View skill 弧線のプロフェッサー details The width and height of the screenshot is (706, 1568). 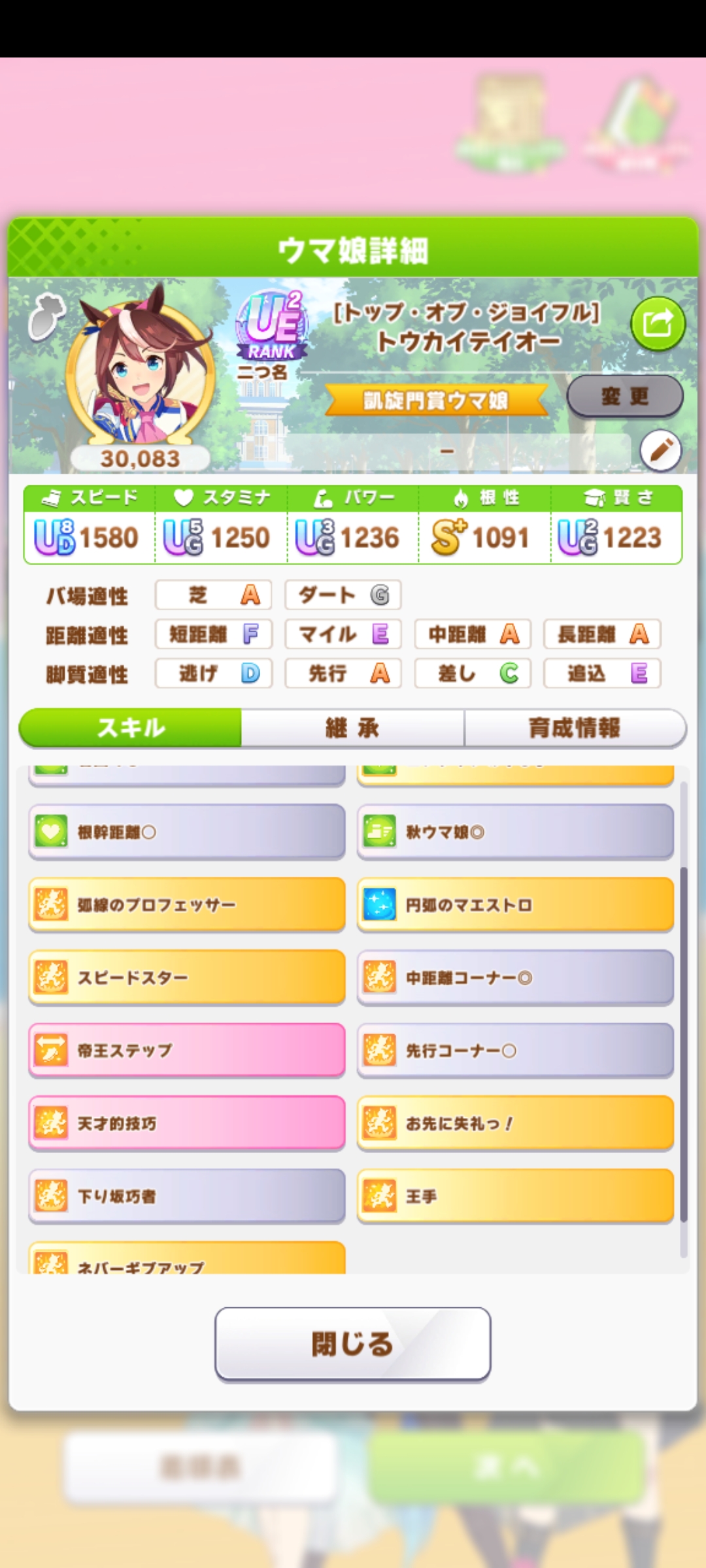187,905
